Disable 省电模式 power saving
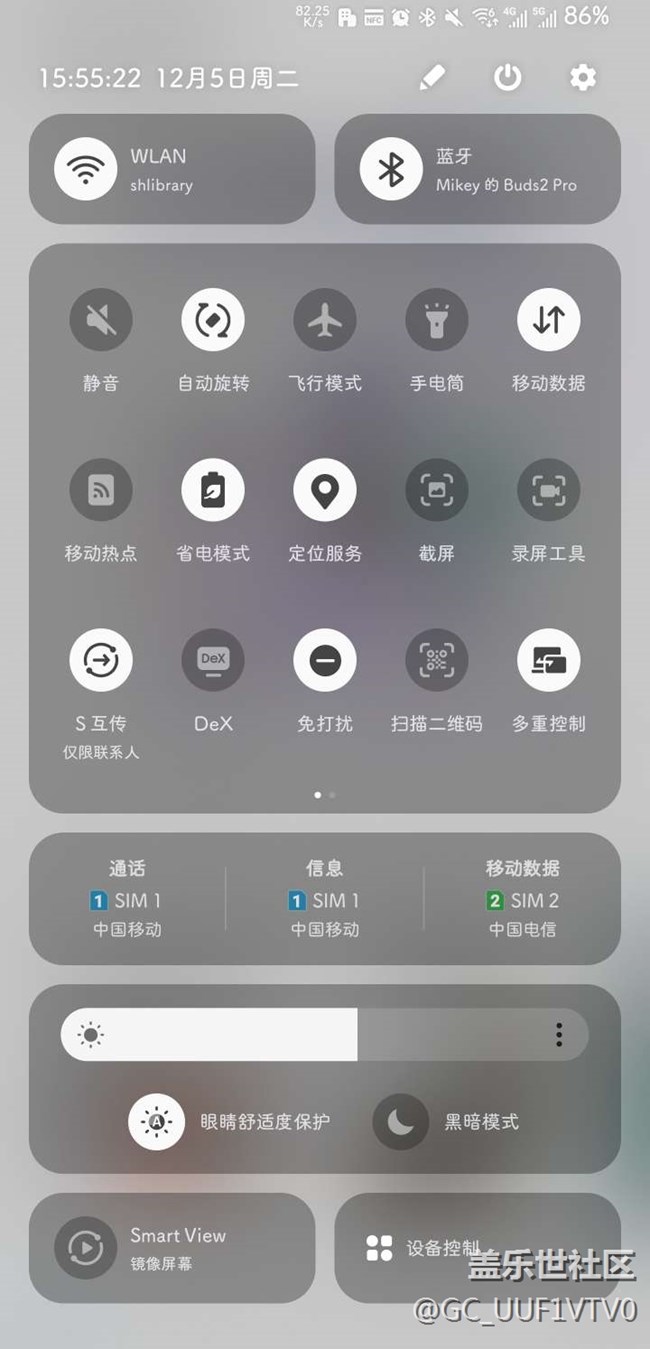The height and width of the screenshot is (1349, 650). point(213,490)
